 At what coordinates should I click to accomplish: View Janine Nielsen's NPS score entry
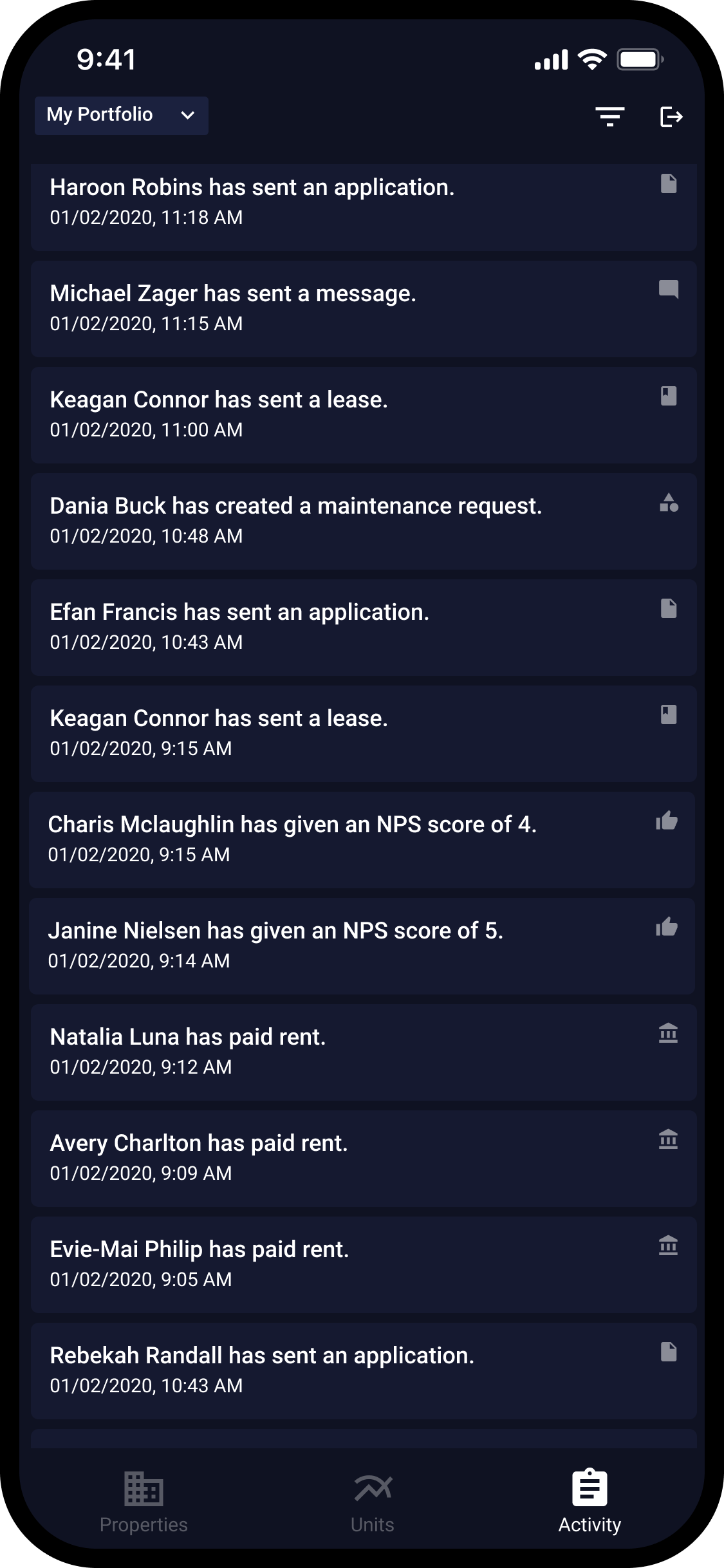(x=362, y=946)
